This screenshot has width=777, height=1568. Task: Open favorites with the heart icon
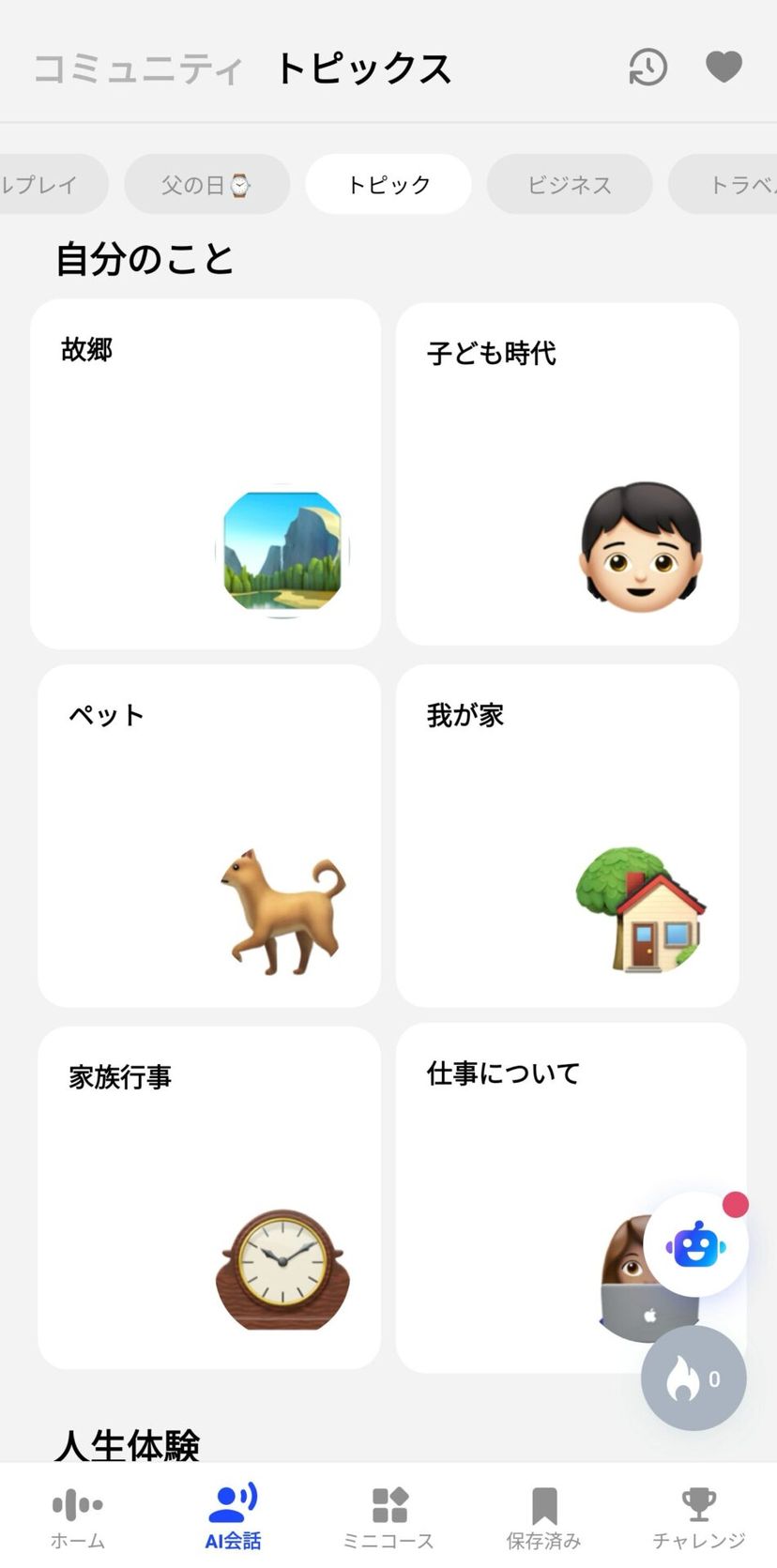[x=724, y=67]
